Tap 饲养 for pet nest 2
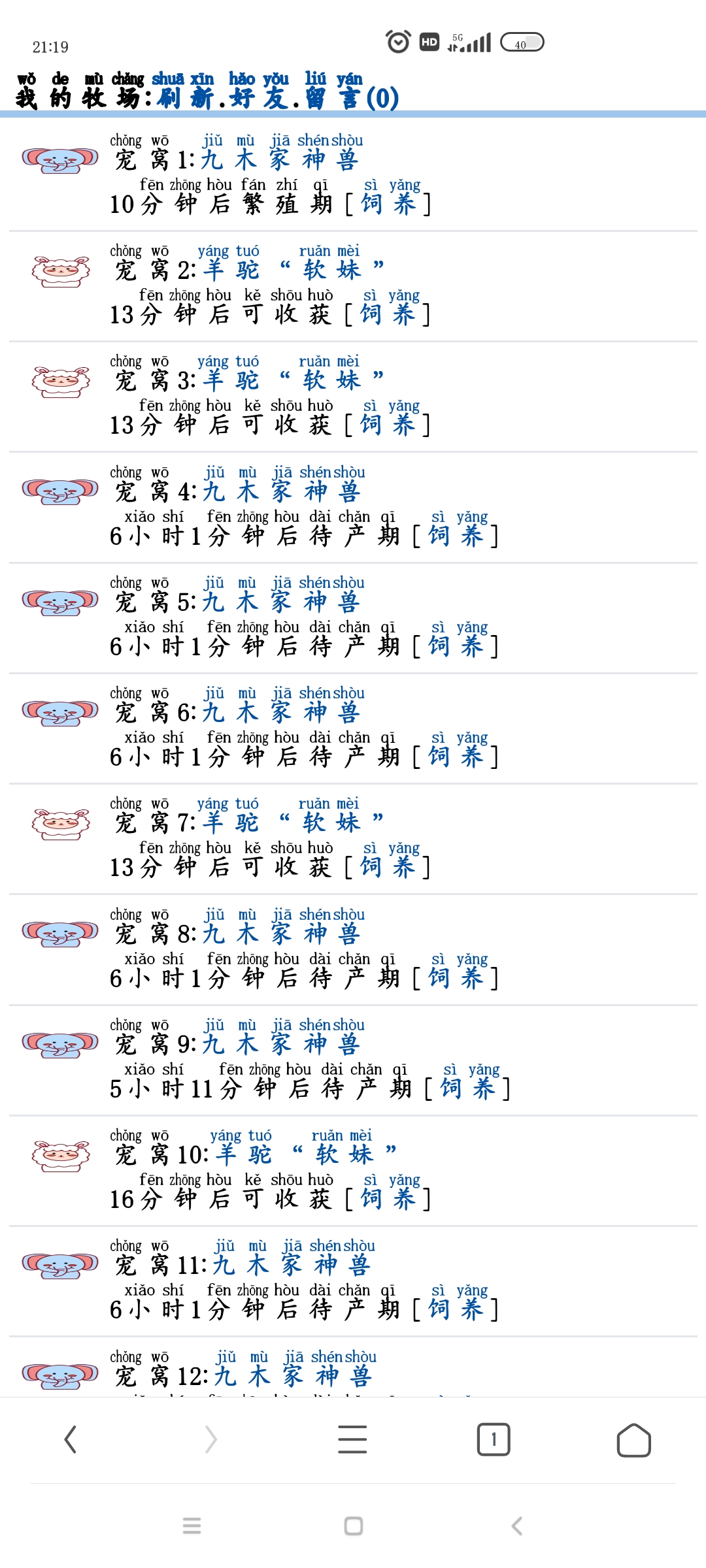This screenshot has width=706, height=1568. coord(388,315)
